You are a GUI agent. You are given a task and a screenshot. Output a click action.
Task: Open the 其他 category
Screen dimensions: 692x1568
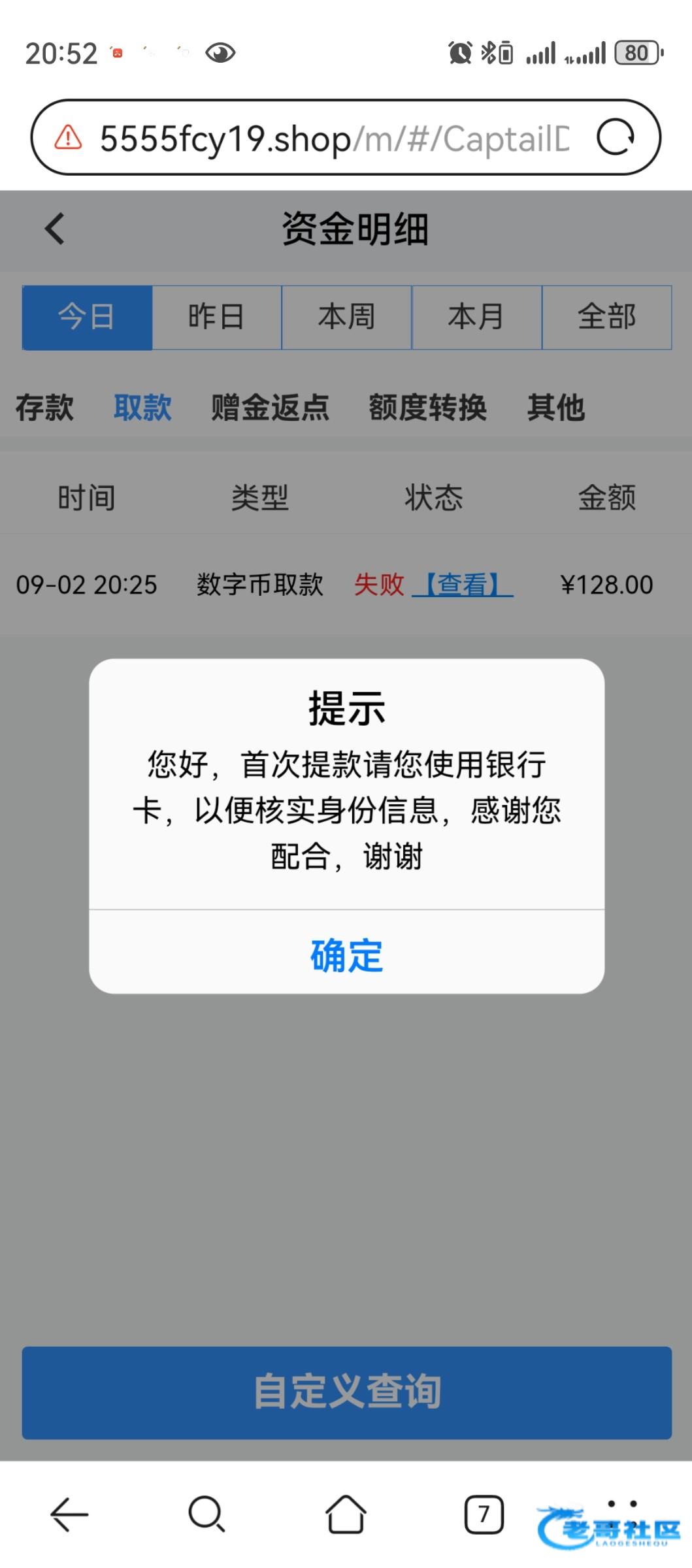coord(556,408)
